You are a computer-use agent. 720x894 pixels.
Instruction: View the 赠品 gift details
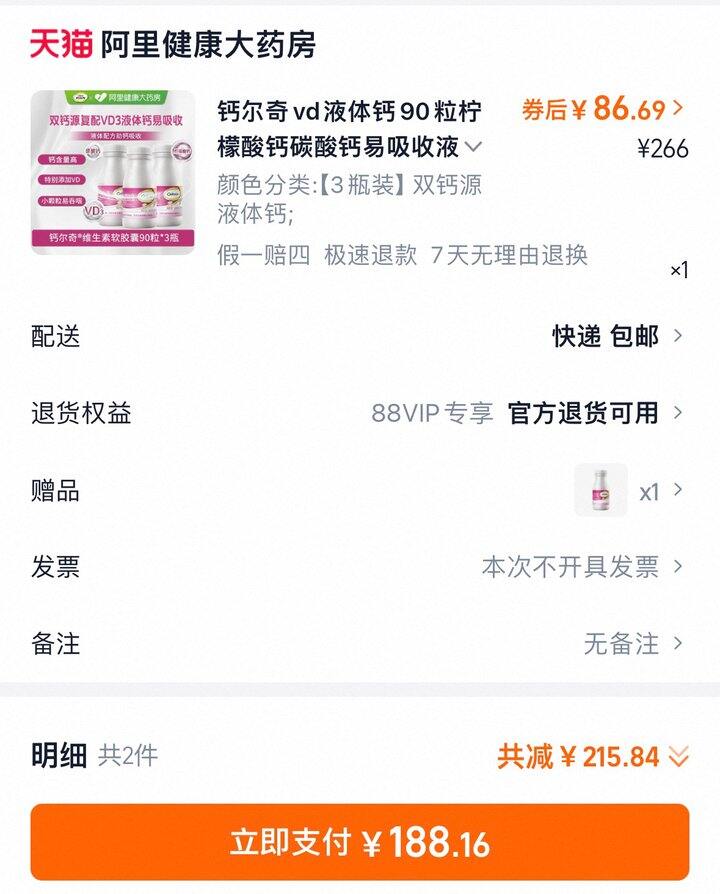pos(628,490)
